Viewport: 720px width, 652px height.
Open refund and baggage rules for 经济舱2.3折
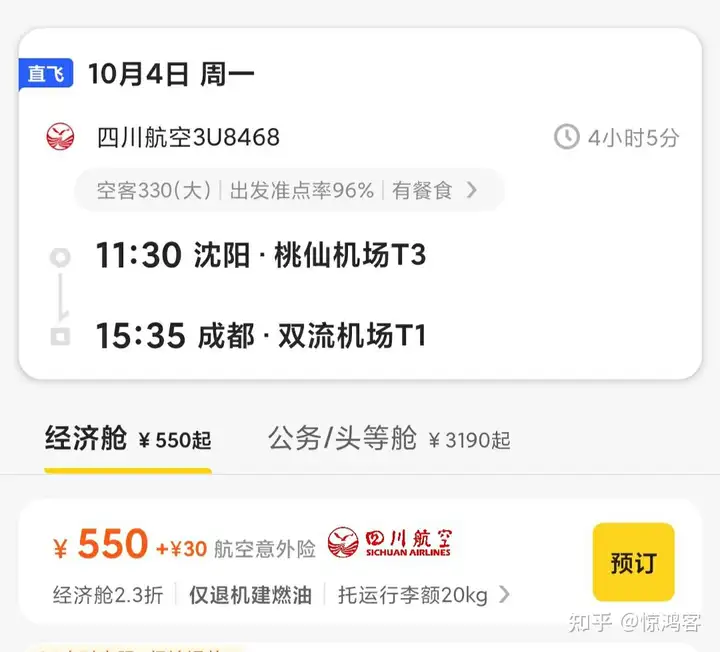click(x=282, y=595)
